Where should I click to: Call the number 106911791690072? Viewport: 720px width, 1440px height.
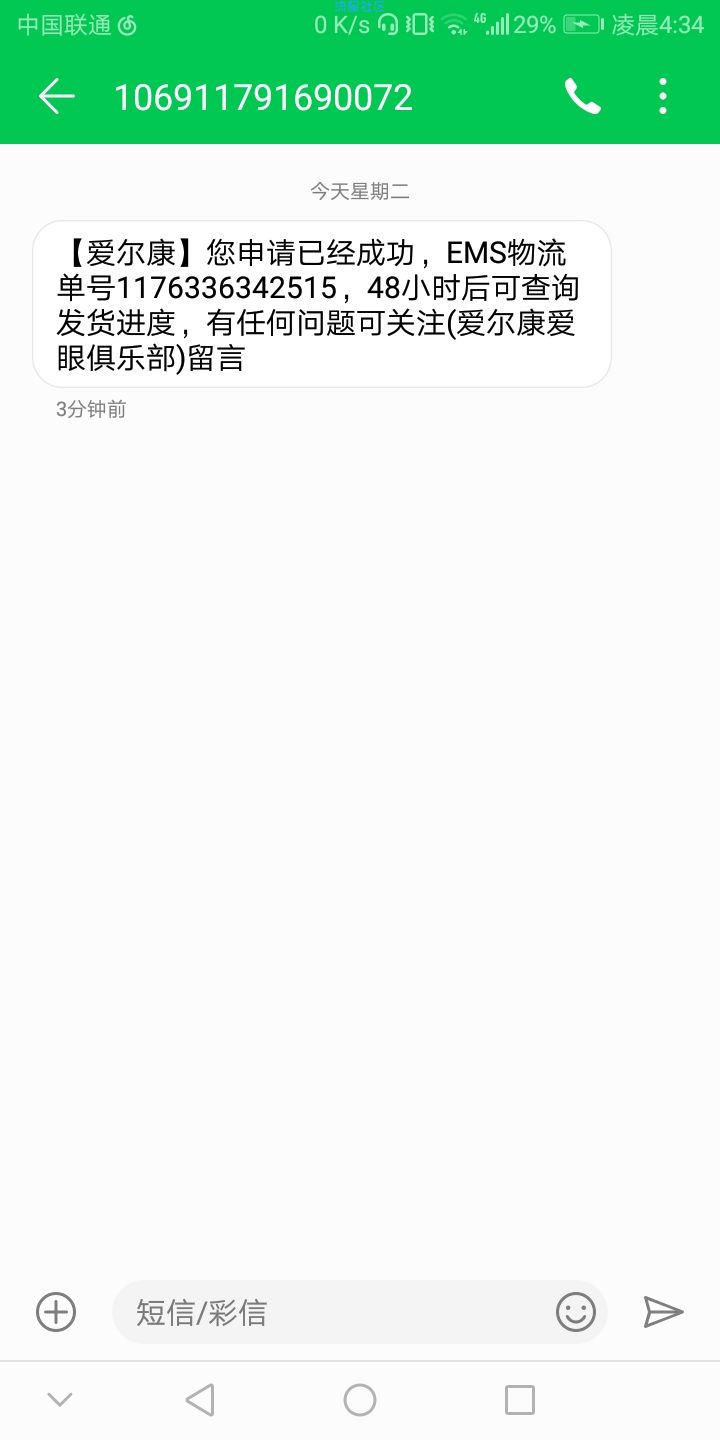(582, 96)
